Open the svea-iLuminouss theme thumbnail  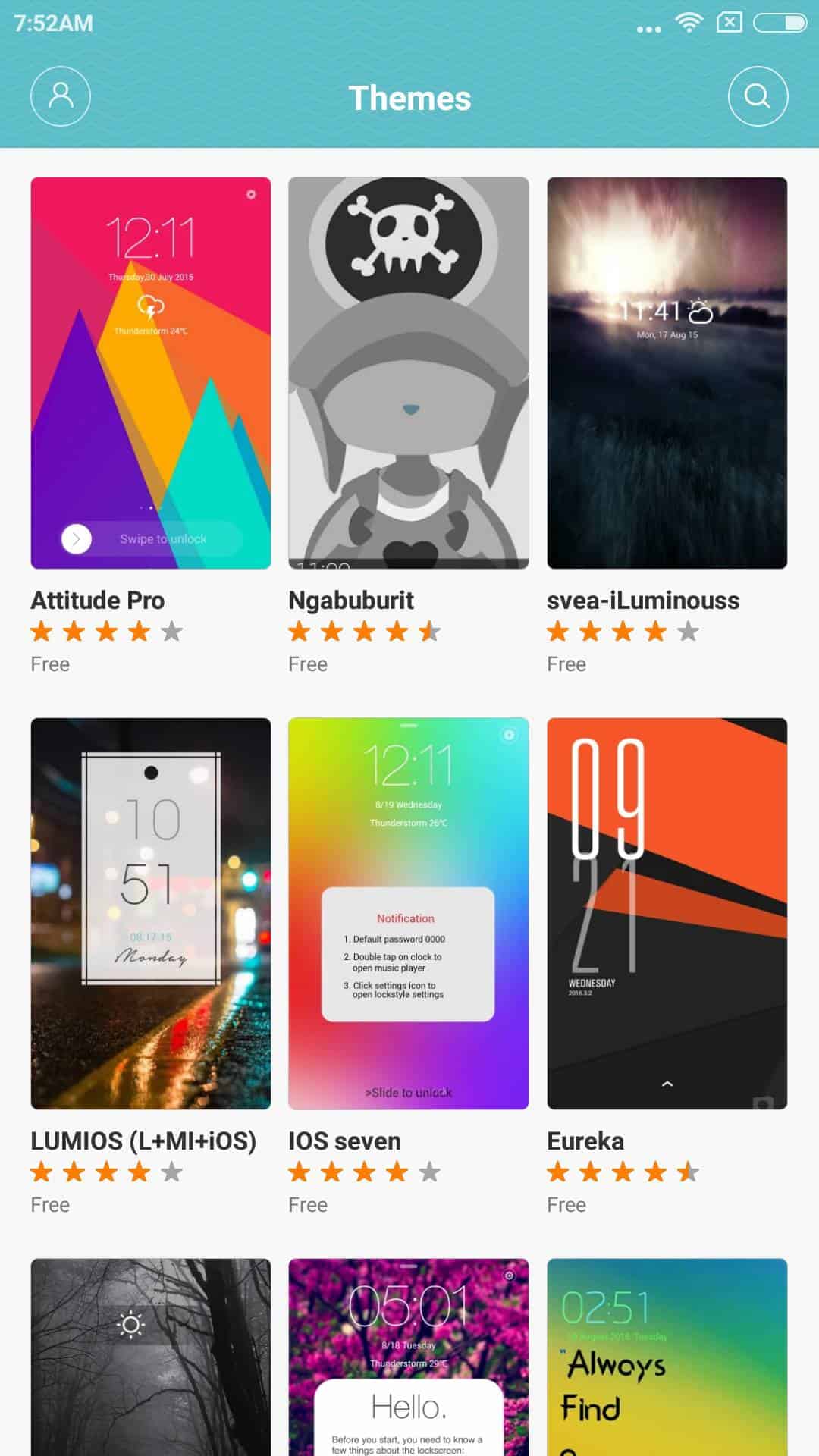coord(667,372)
